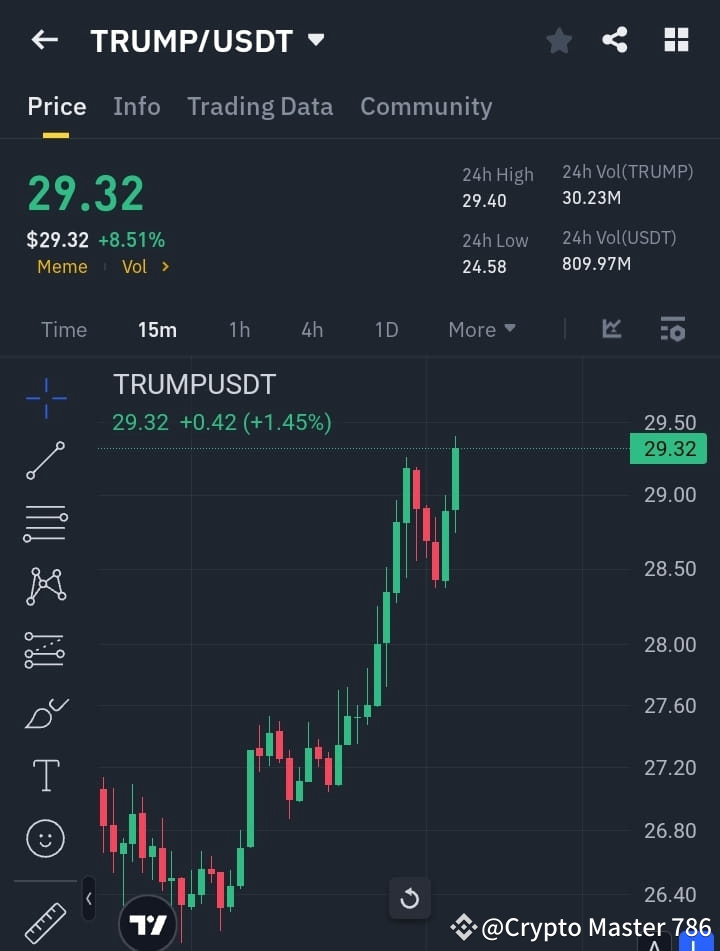This screenshot has height=951, width=720.
Task: Switch chart style via line chart icon
Action: tap(611, 329)
